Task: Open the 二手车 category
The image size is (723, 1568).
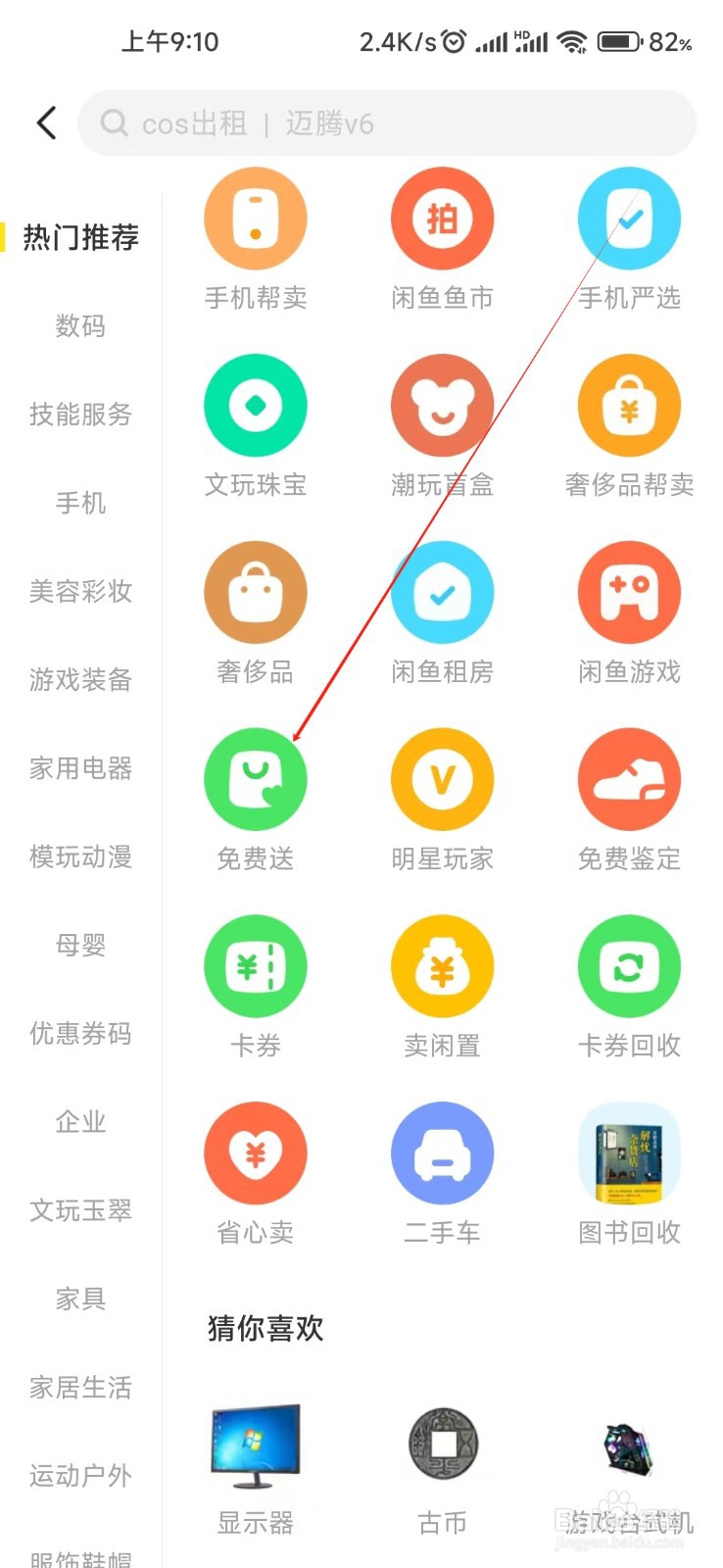Action: click(442, 1152)
